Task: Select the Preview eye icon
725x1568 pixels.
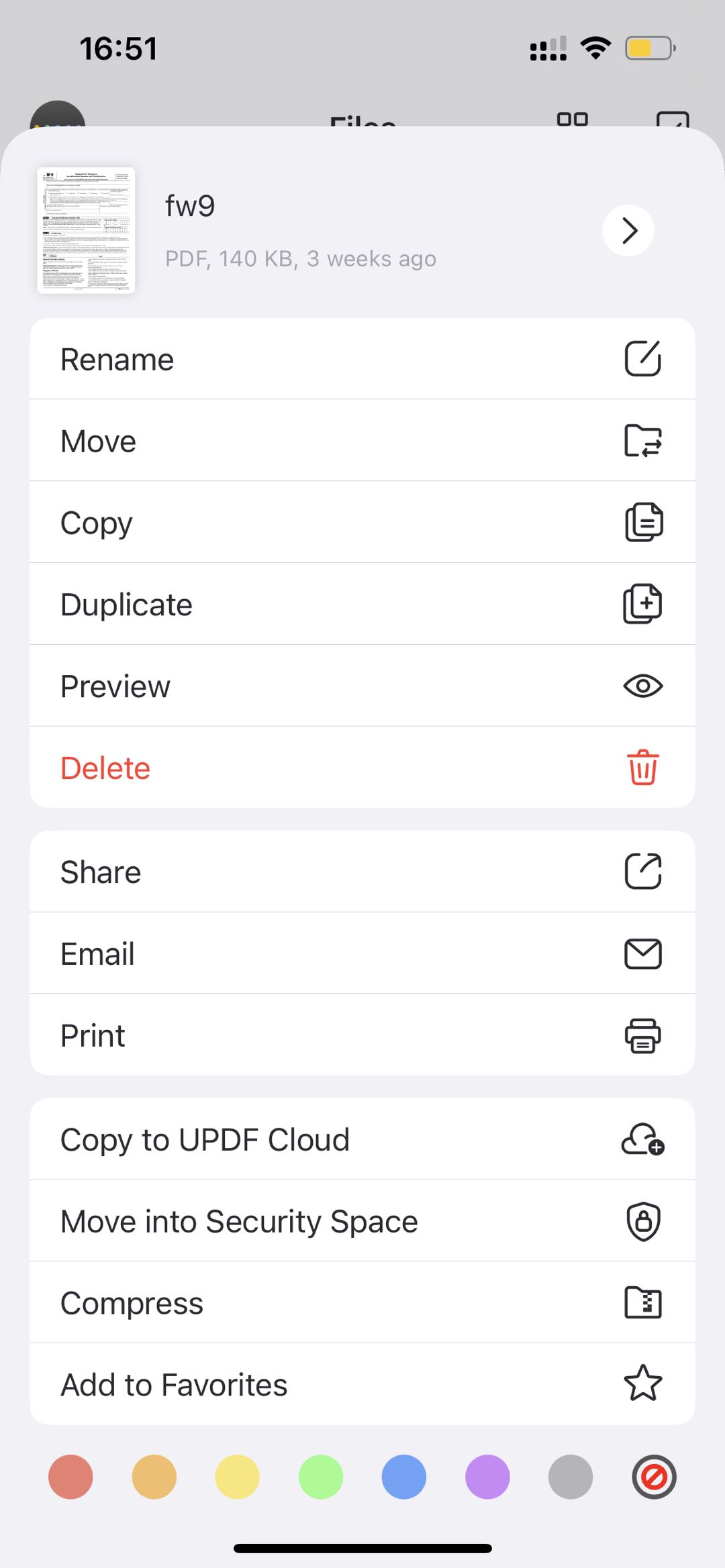Action: (x=642, y=686)
